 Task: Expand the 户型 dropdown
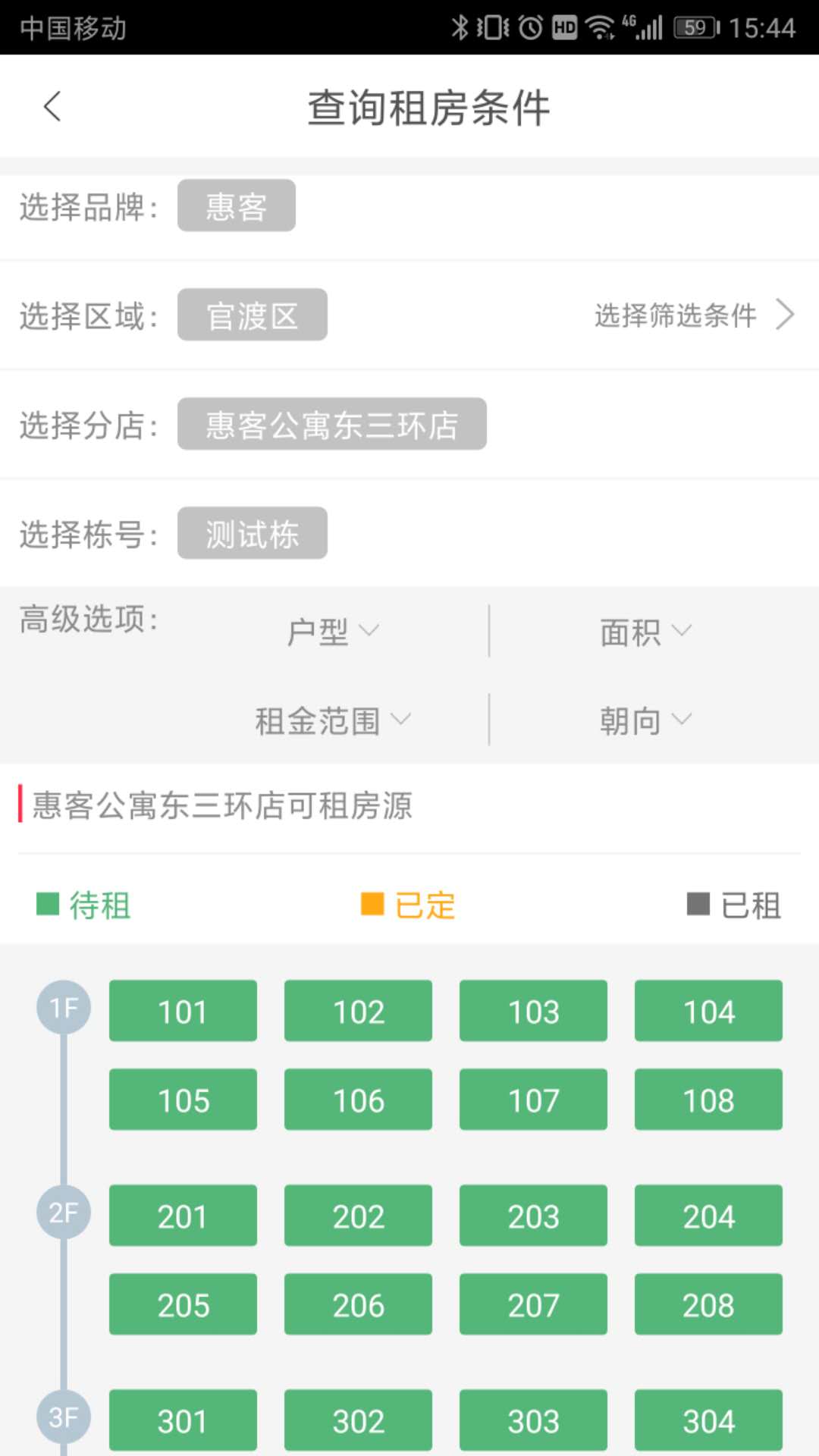pos(332,631)
